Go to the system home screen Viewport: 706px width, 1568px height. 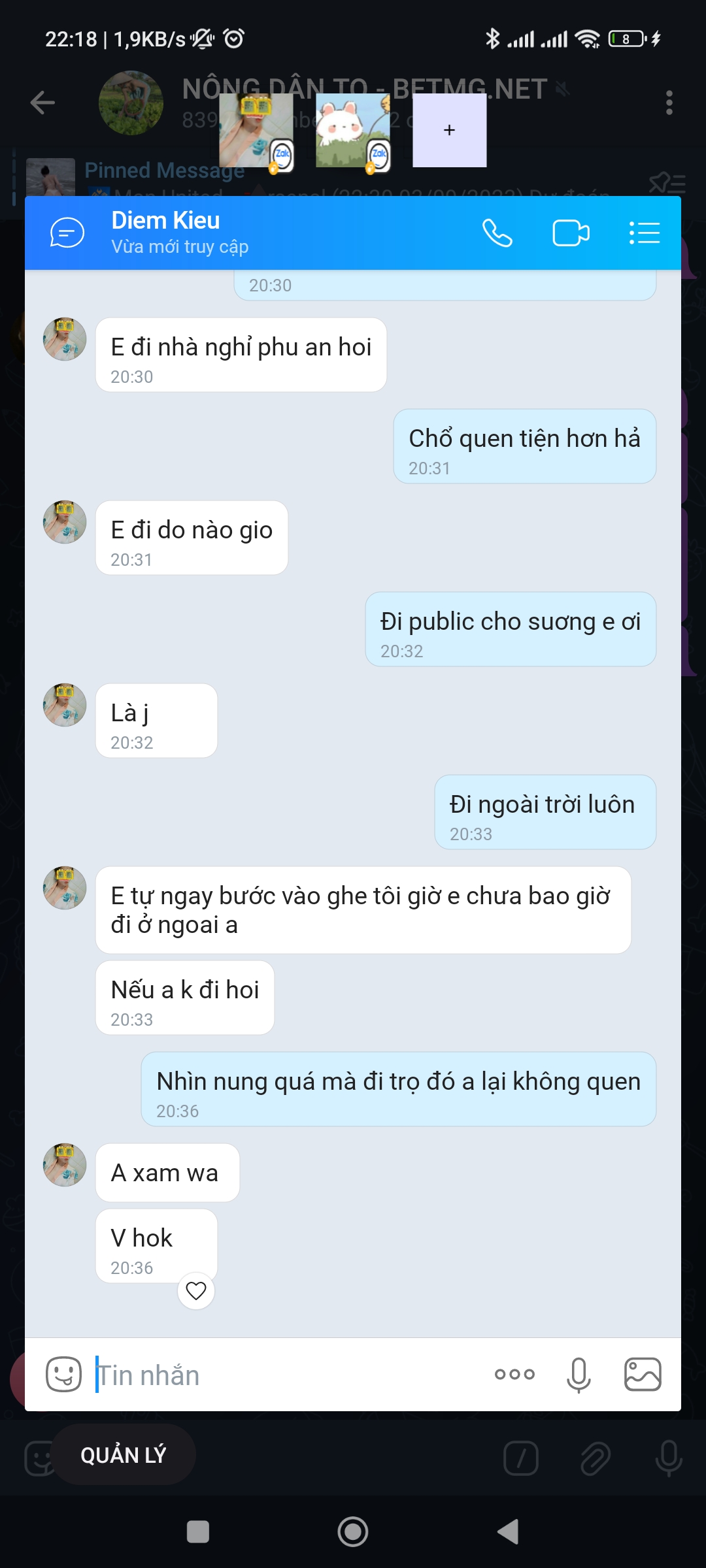(x=353, y=1531)
